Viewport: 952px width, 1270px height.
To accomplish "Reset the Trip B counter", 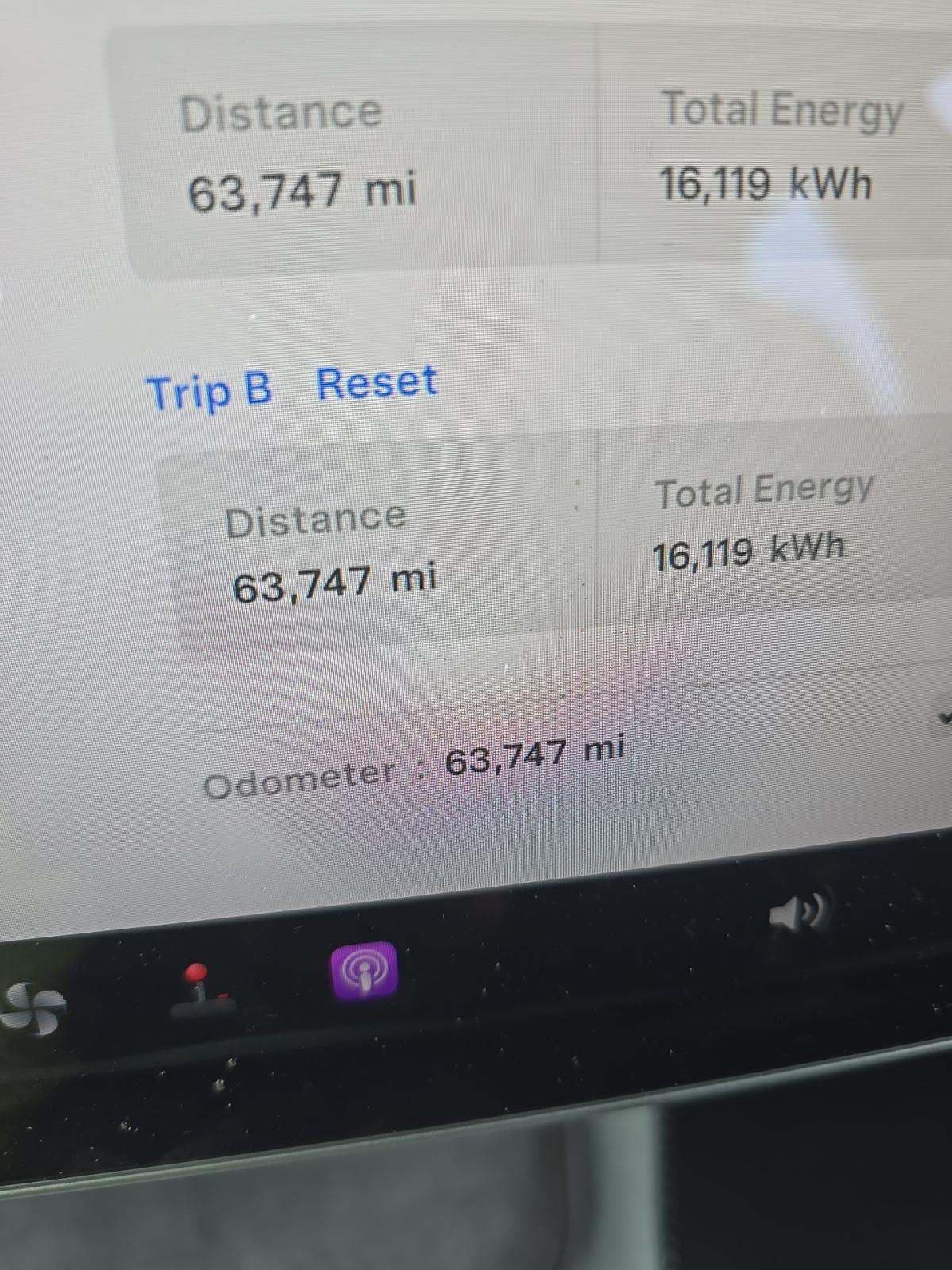I will click(x=376, y=383).
